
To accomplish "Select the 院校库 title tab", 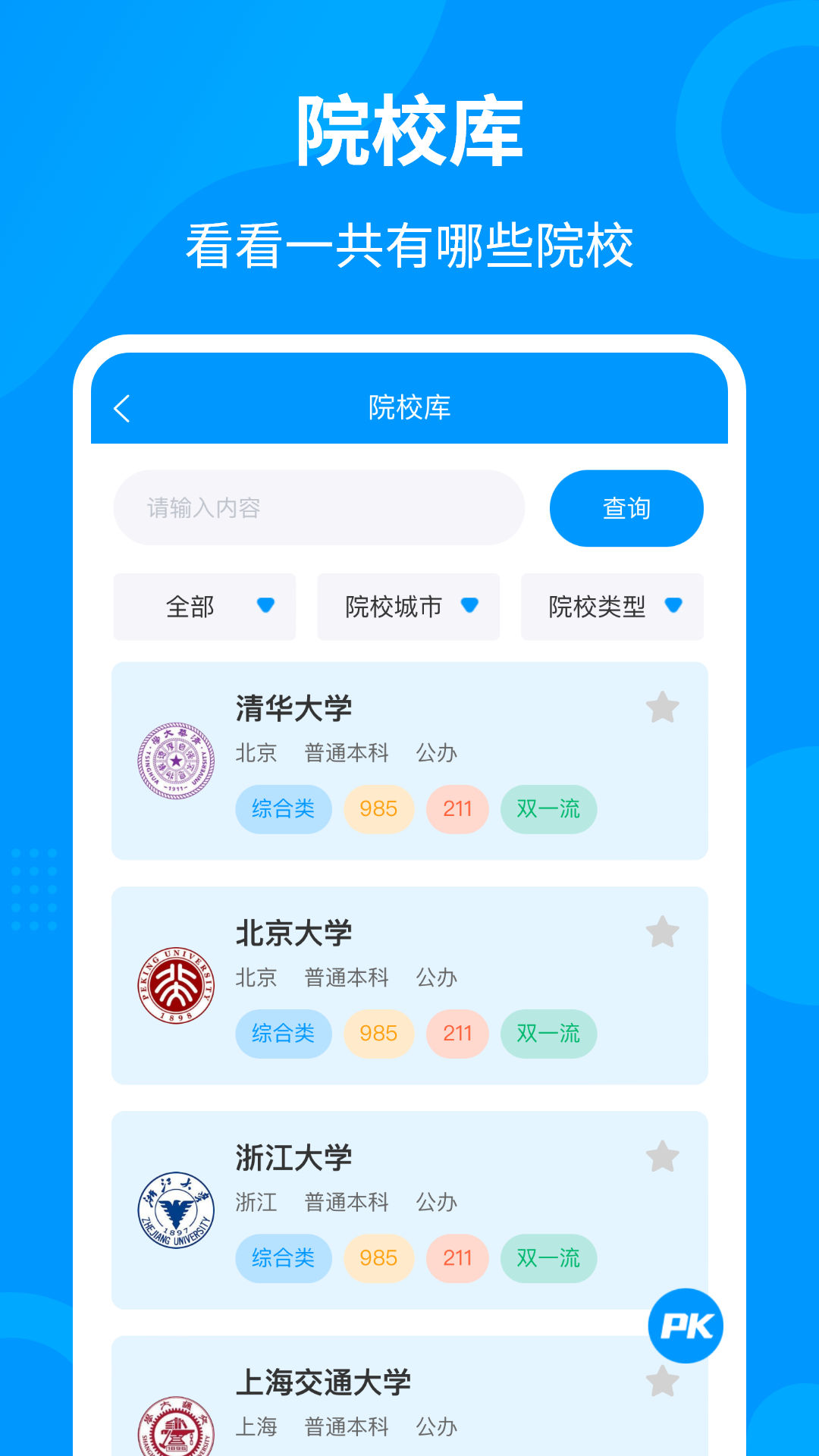I will (409, 407).
